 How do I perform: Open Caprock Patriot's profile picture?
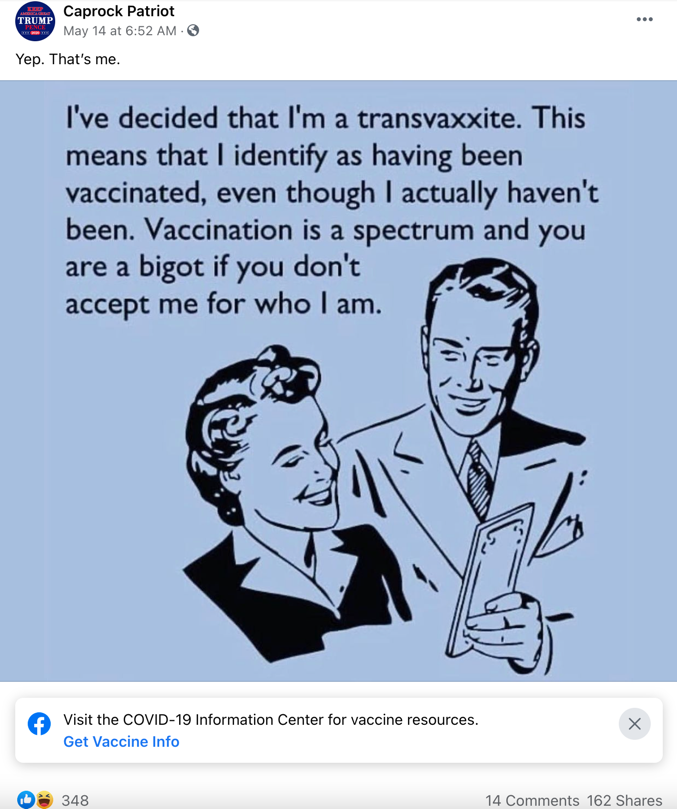pos(35,21)
